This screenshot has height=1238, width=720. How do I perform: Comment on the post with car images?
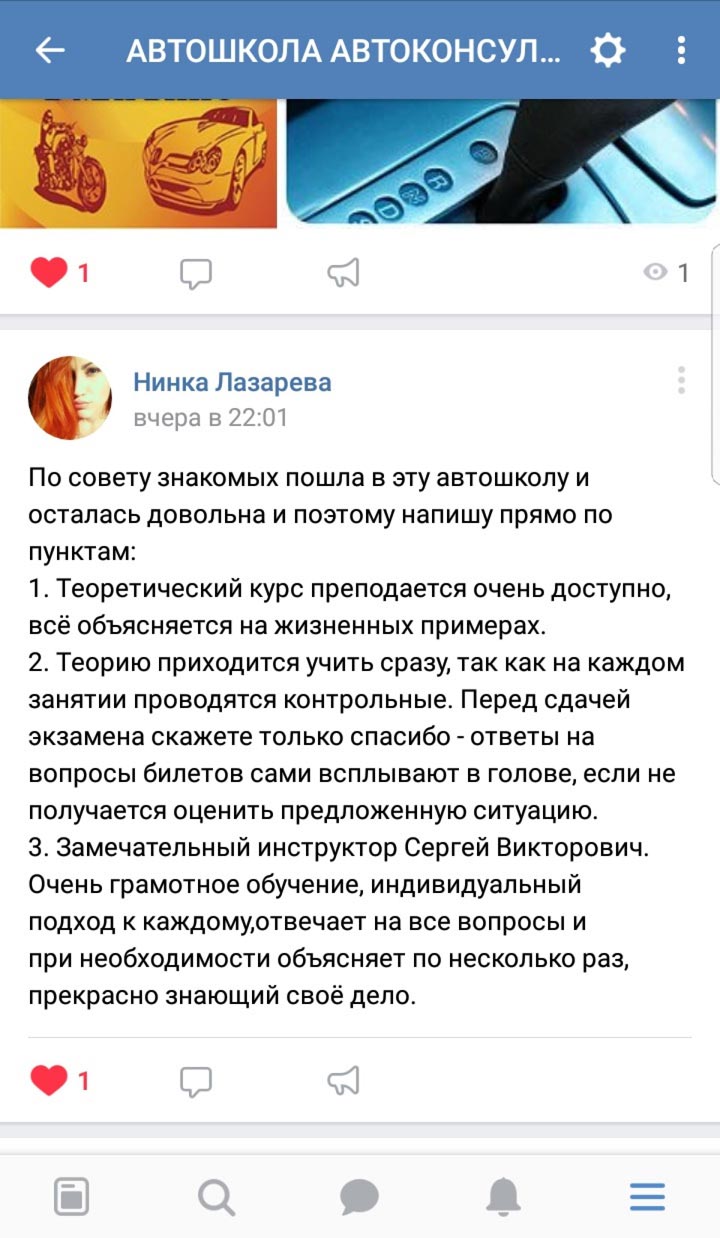click(x=196, y=273)
